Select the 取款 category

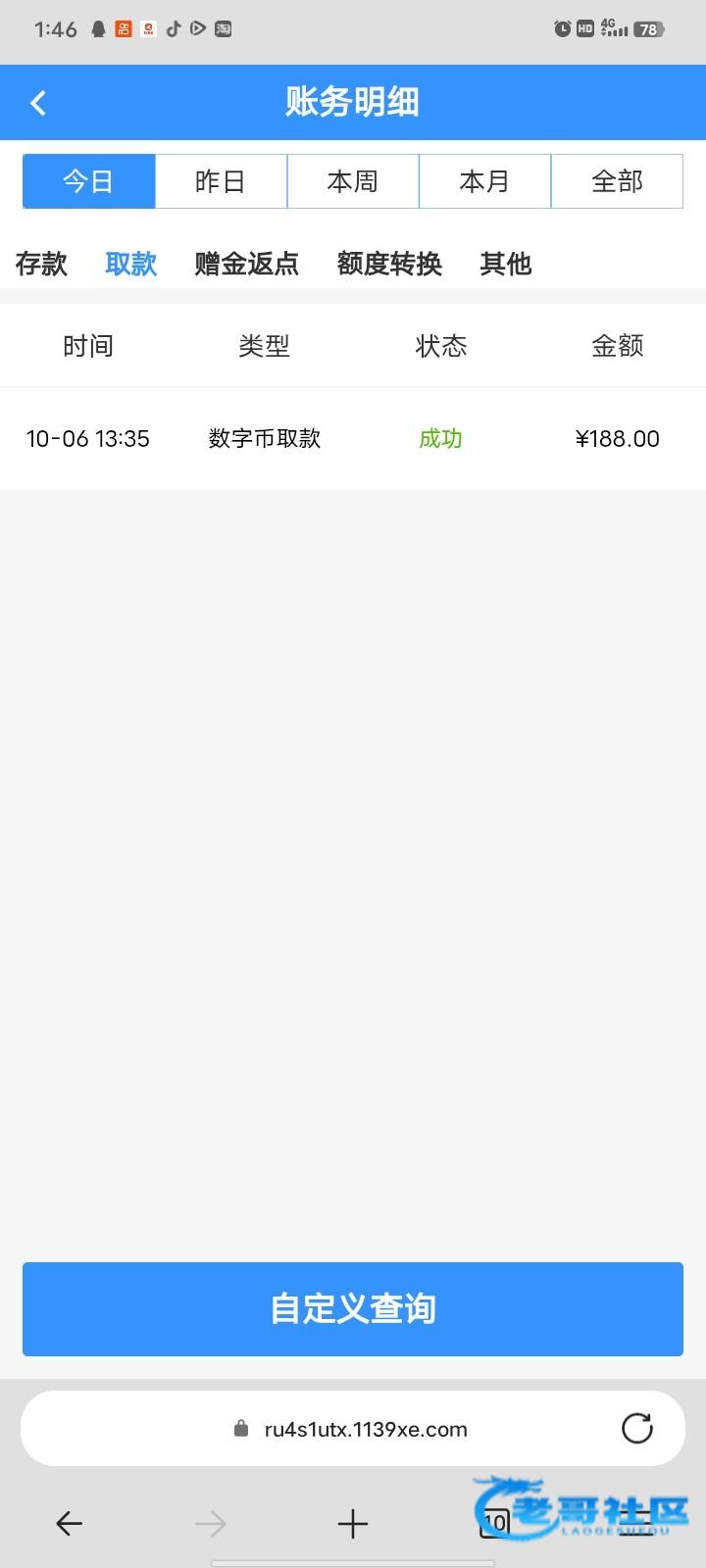point(131,264)
